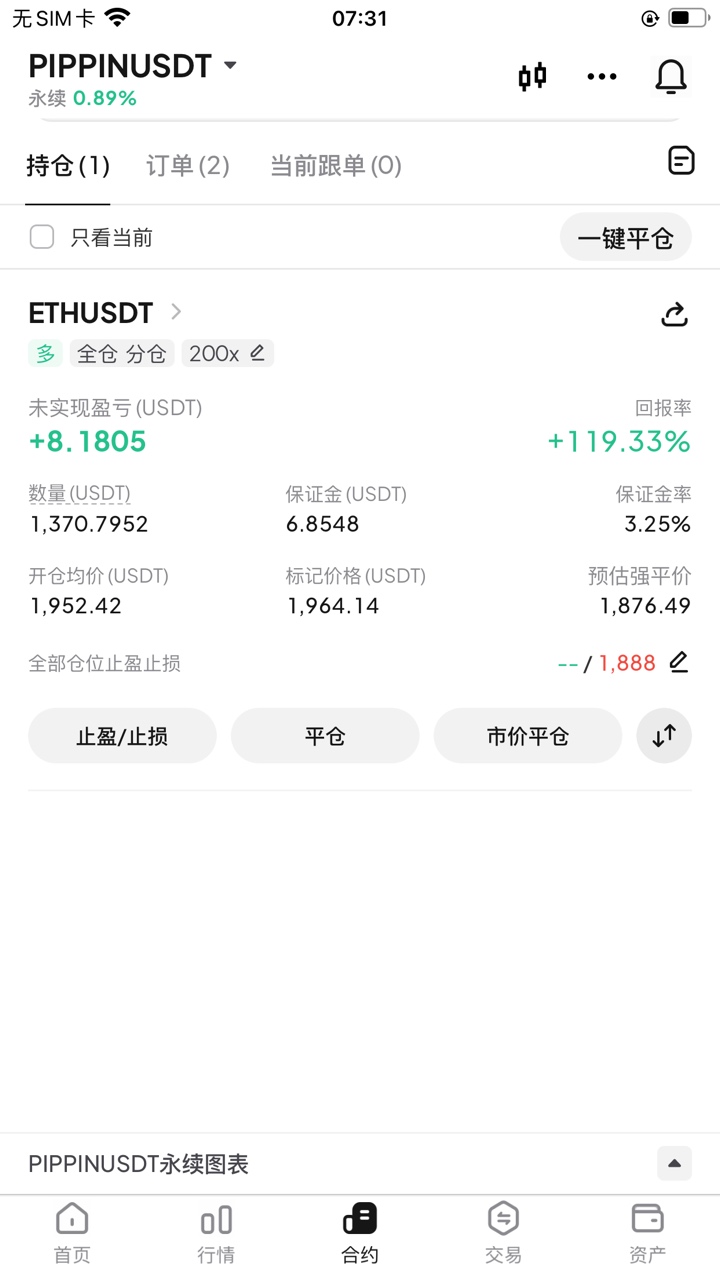Tap the 止盈/止损 button
Screen dimensions: 720x1280
[x=122, y=736]
